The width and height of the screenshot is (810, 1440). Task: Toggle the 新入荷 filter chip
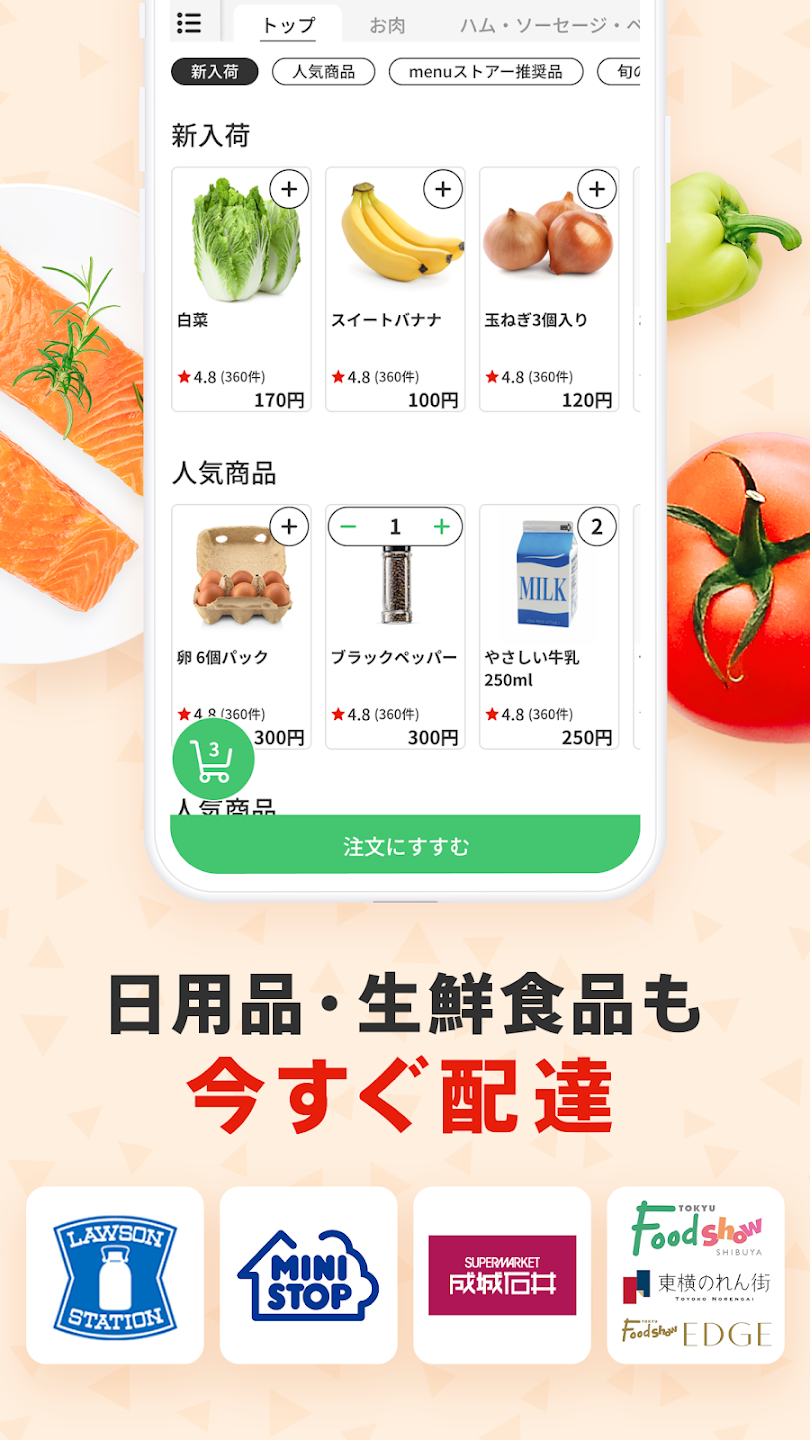[213, 72]
